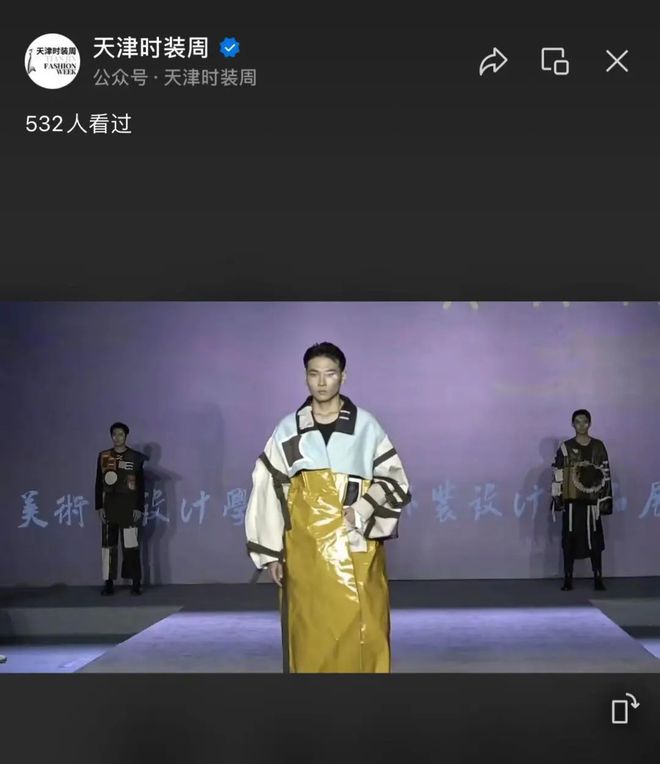Share this Tianjin Fashion Week video
Viewport: 660px width, 764px height.
pos(493,61)
